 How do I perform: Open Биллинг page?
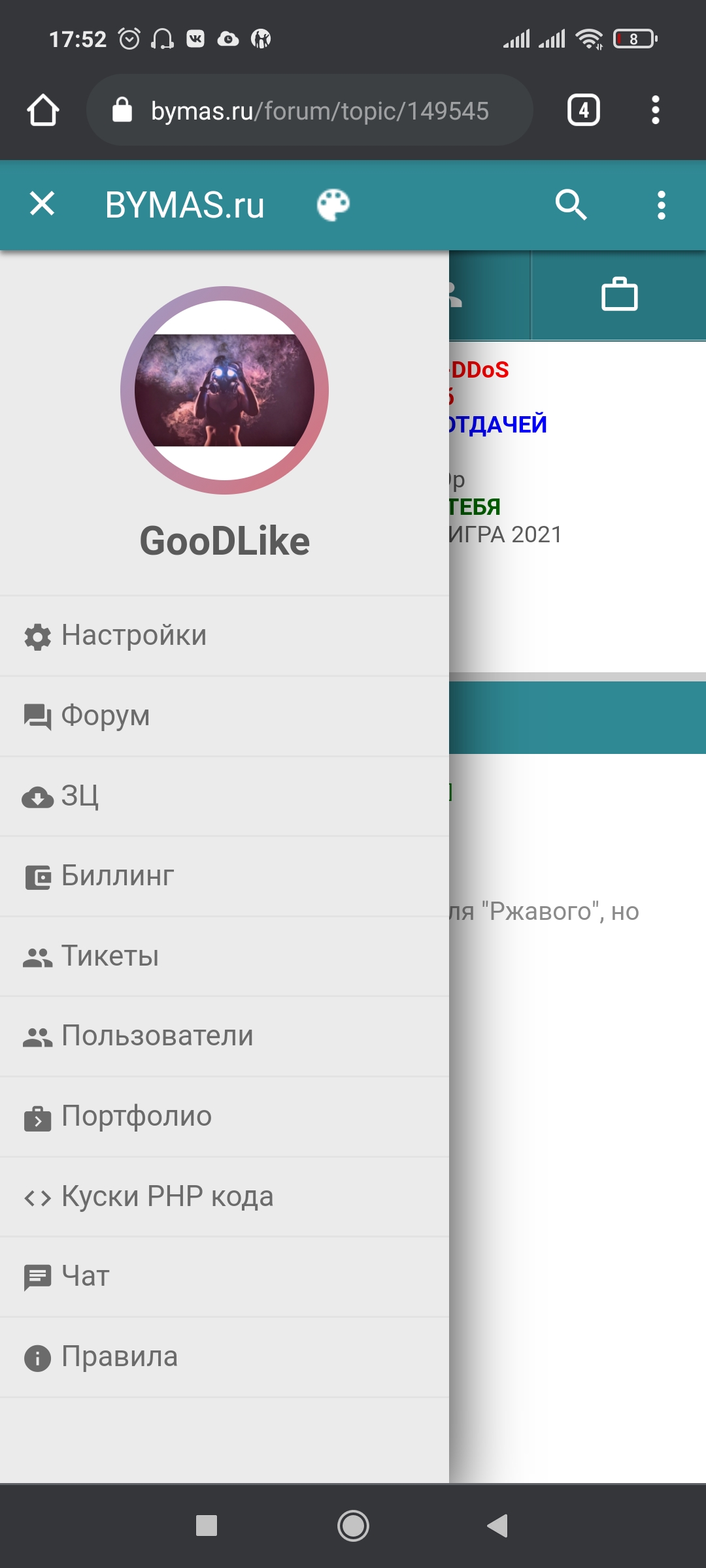coord(118,877)
